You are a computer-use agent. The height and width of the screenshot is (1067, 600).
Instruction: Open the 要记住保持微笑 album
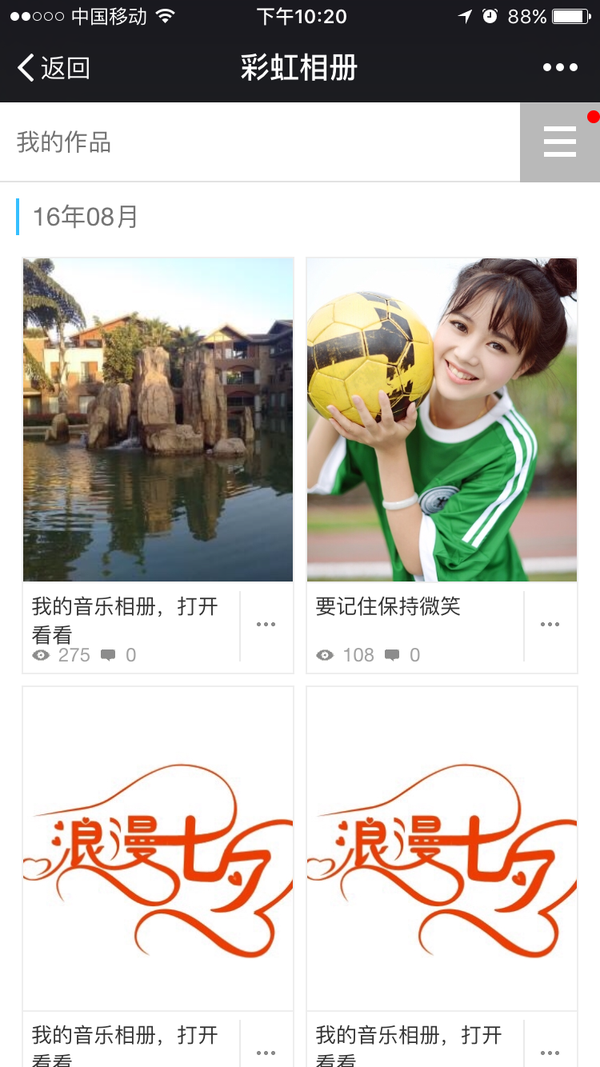tap(442, 420)
